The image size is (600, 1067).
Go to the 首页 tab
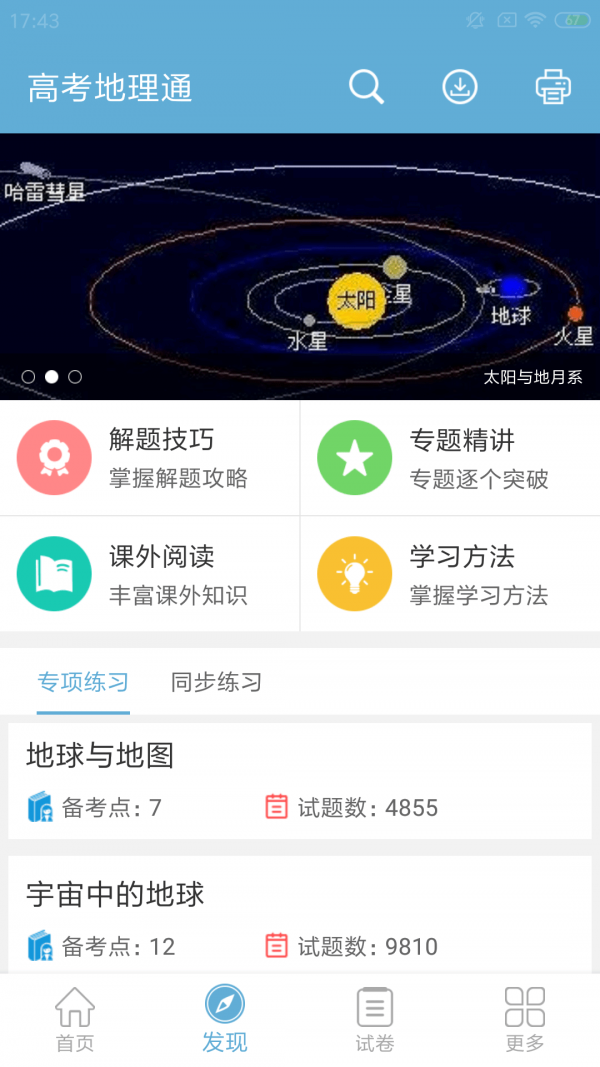[75, 1020]
